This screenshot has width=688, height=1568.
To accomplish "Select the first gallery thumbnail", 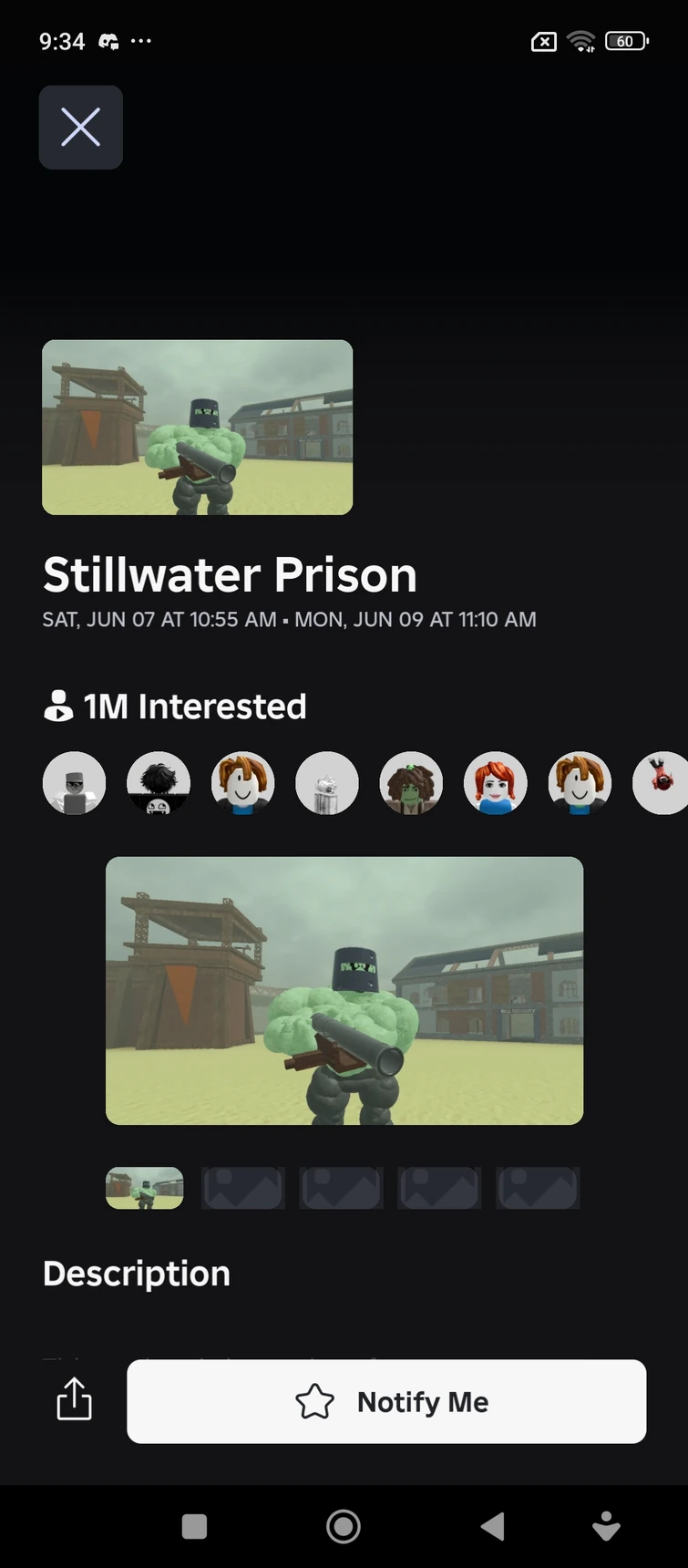I will (x=145, y=1188).
